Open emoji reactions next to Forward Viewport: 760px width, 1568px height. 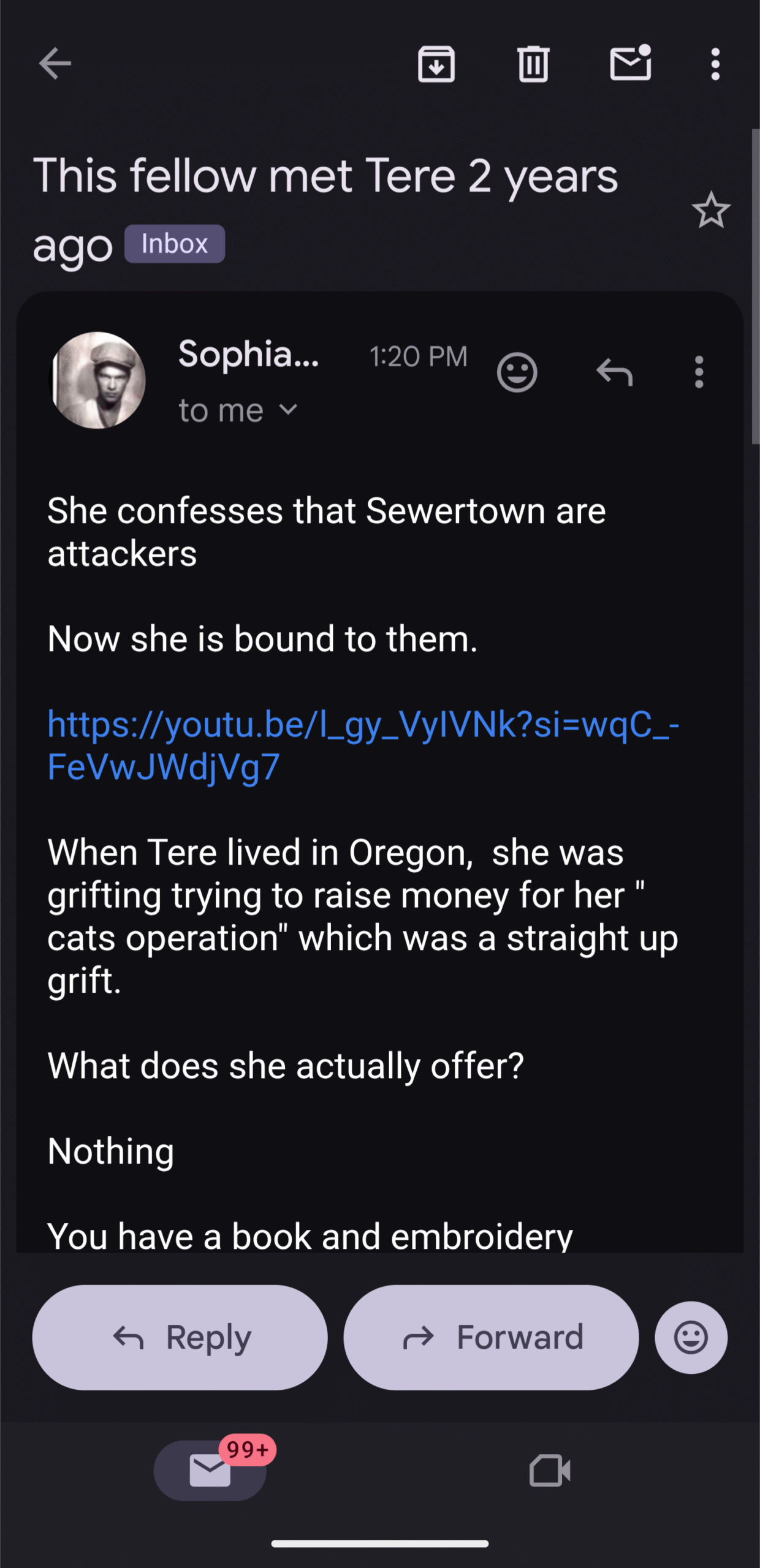click(x=691, y=1338)
